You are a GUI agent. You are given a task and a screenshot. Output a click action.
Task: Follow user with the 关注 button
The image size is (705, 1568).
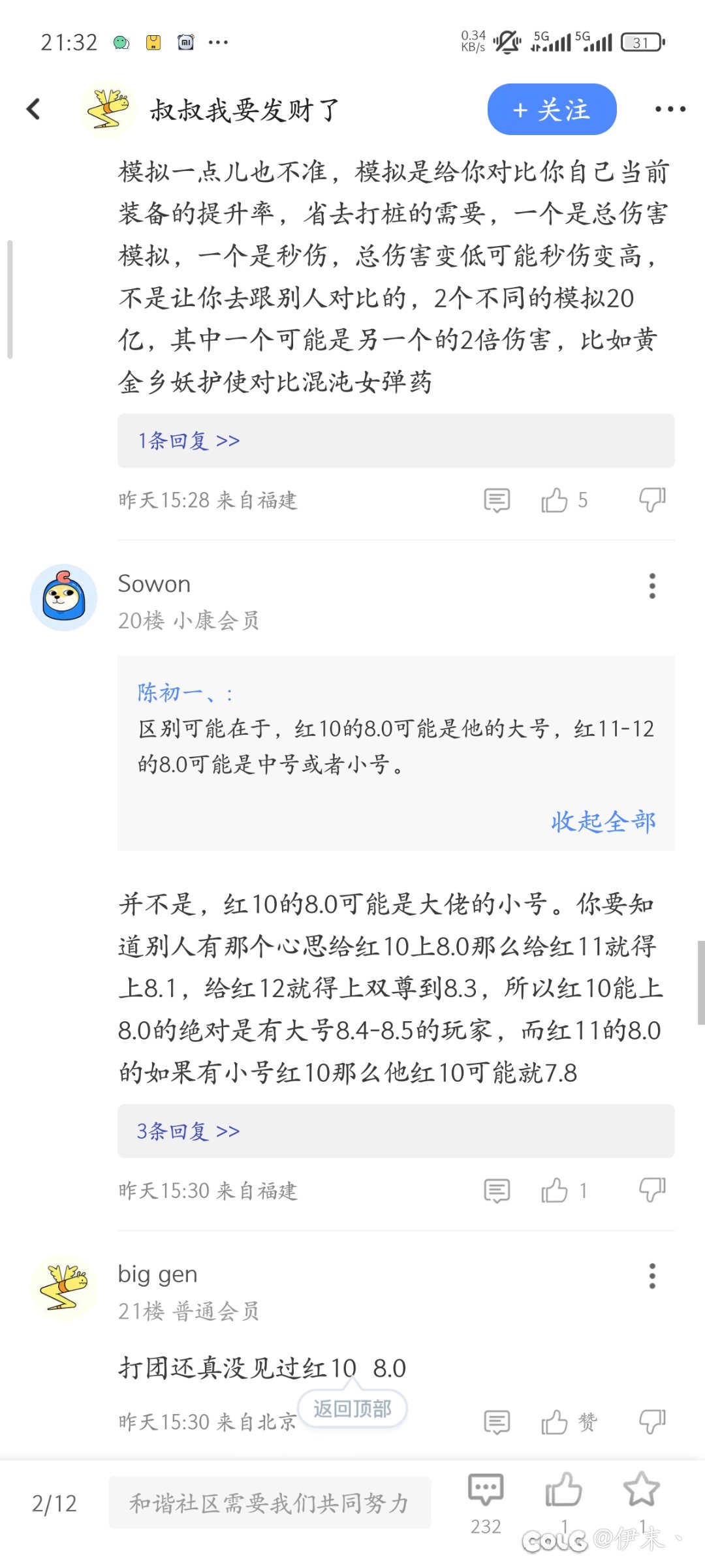(x=552, y=110)
